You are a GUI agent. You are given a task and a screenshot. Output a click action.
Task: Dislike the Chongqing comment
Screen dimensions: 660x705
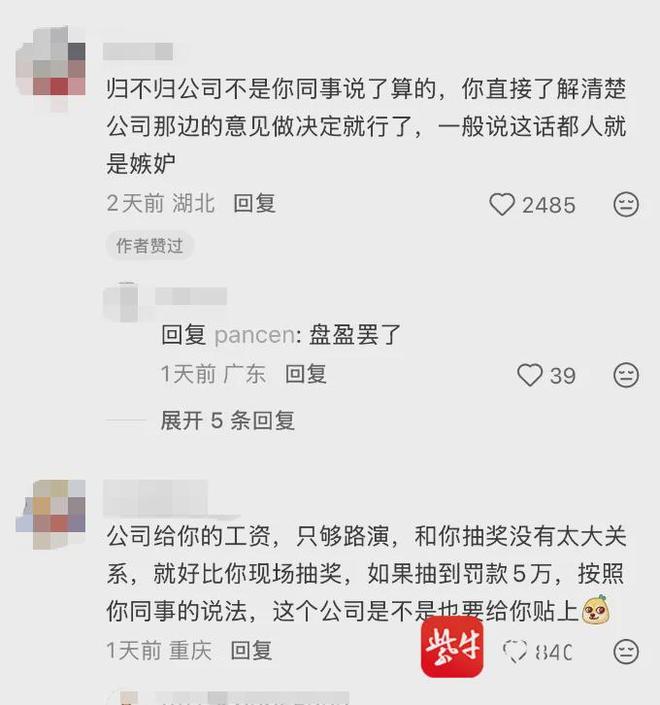626,652
